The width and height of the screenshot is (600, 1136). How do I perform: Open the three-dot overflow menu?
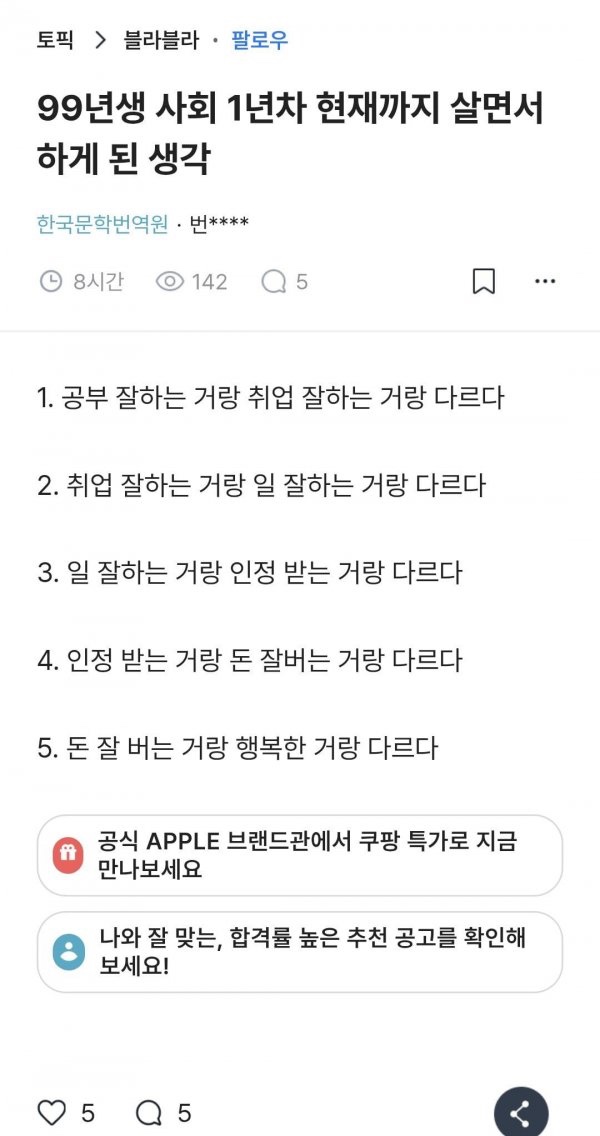(545, 282)
